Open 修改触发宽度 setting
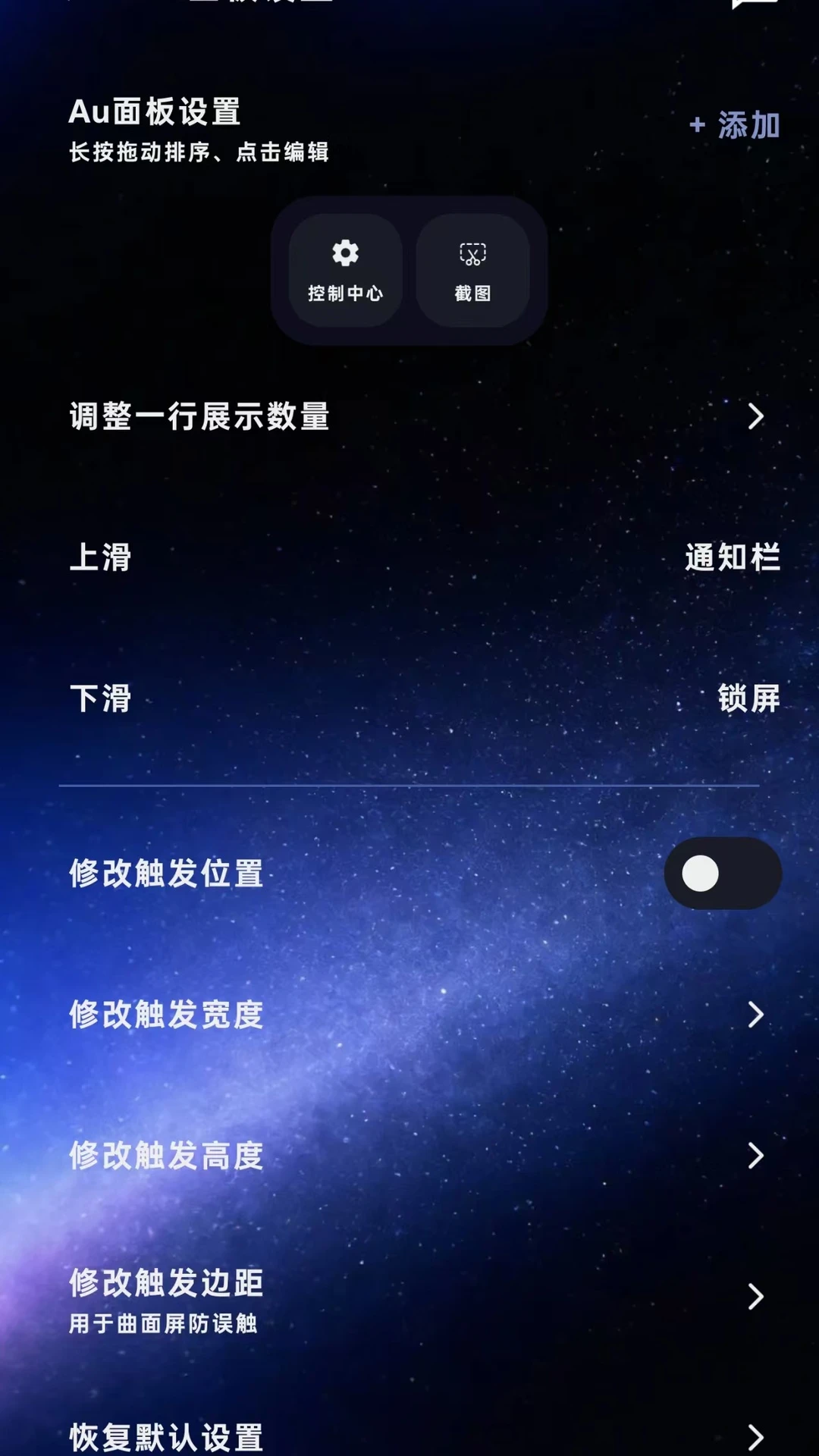Viewport: 819px width, 1456px height. pos(409,1015)
